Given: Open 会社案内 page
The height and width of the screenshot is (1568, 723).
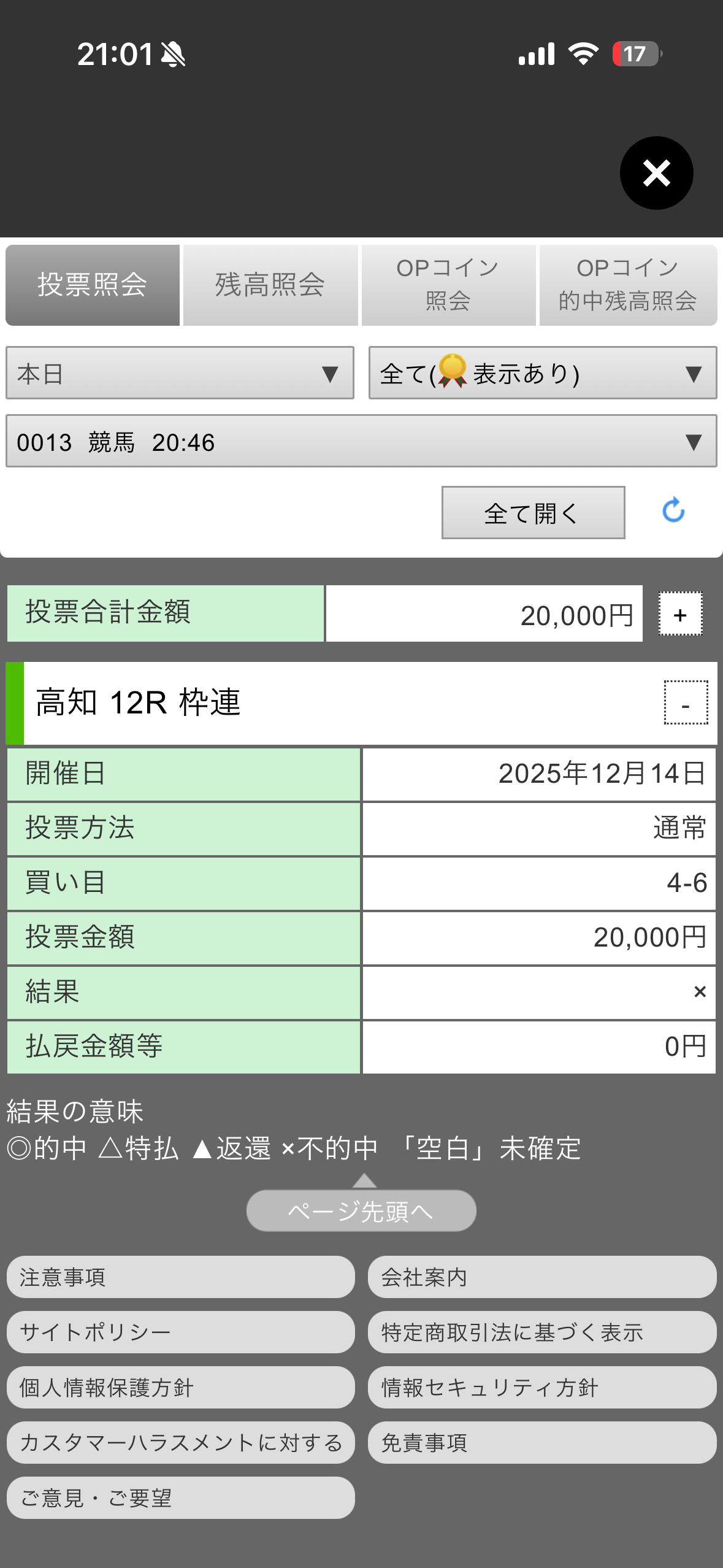Looking at the screenshot, I should [x=541, y=1277].
